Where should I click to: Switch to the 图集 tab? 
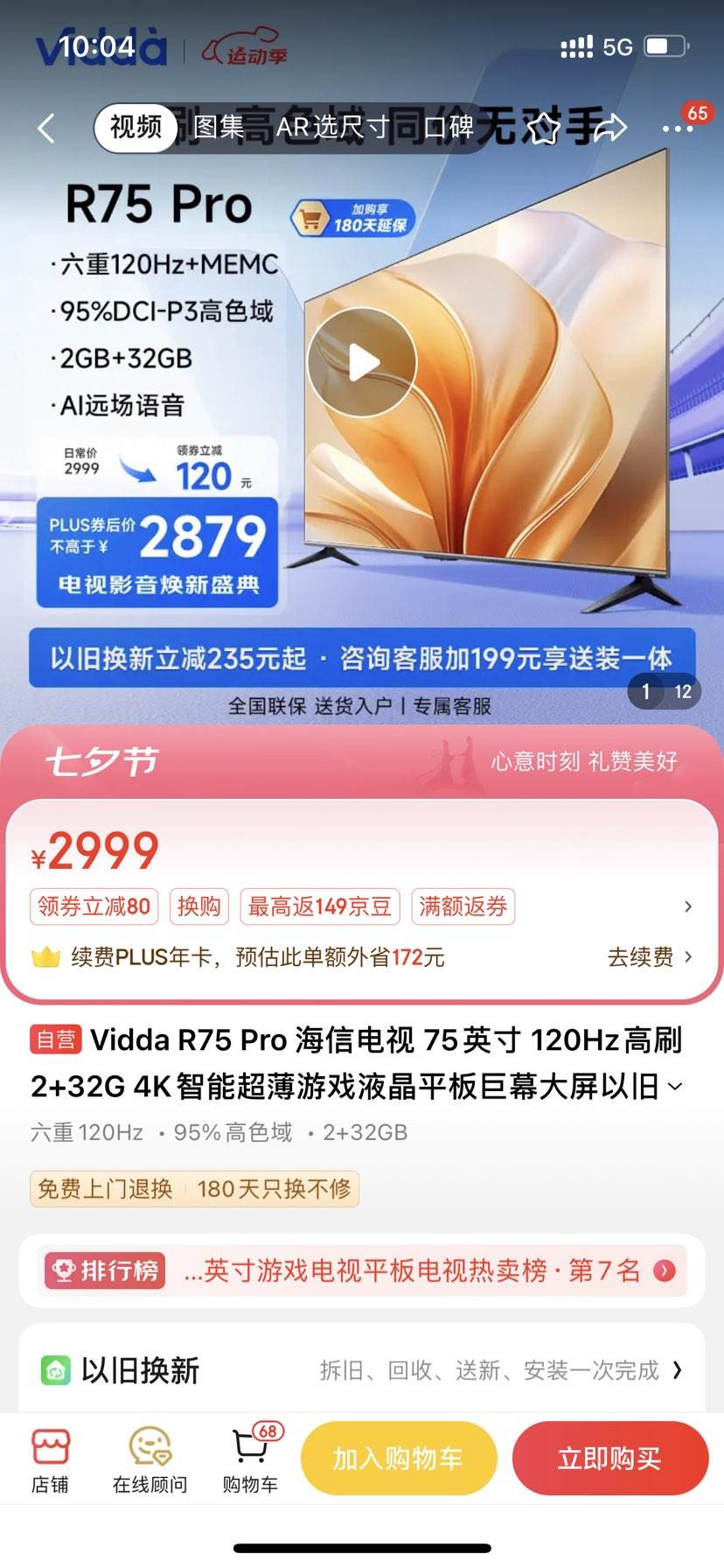click(218, 127)
